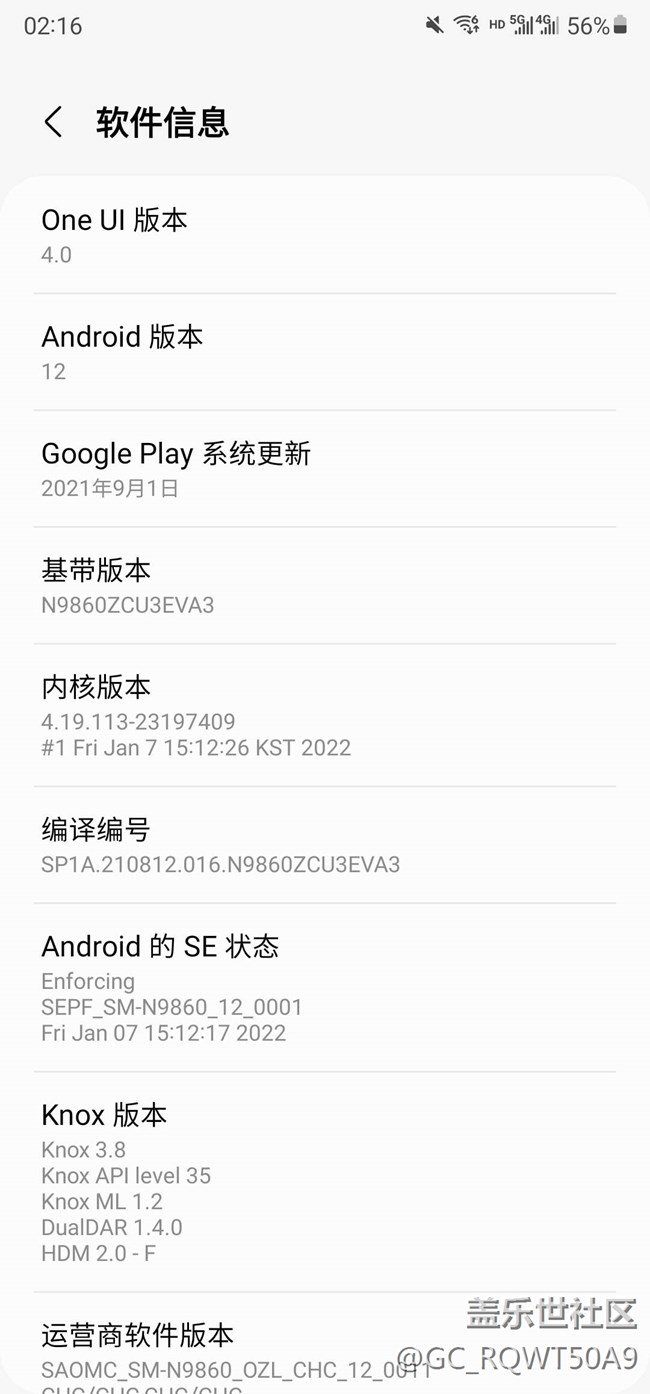The image size is (650, 1394).
Task: Tap the 编译编号 build number row
Action: click(x=324, y=845)
